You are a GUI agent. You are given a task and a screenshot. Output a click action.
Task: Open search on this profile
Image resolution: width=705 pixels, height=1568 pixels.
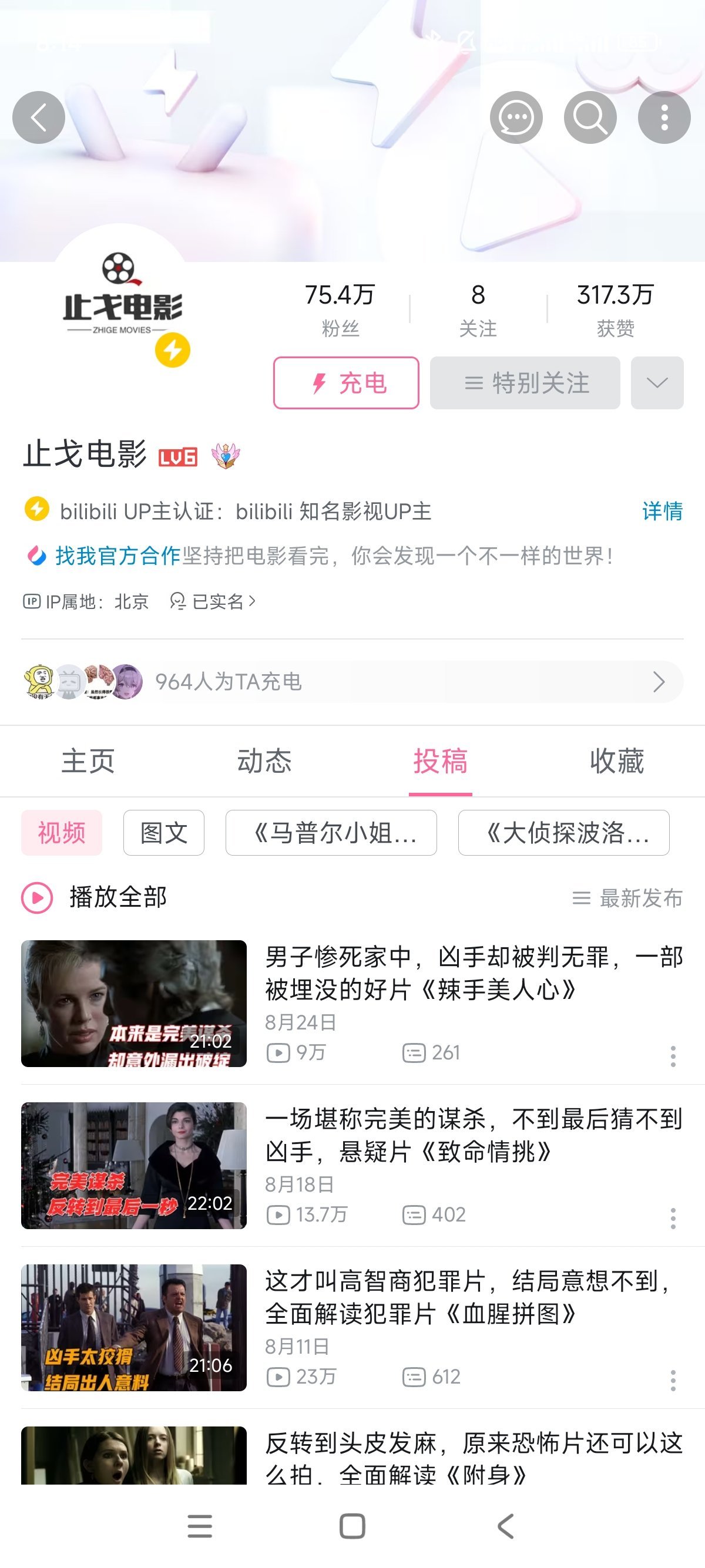590,117
